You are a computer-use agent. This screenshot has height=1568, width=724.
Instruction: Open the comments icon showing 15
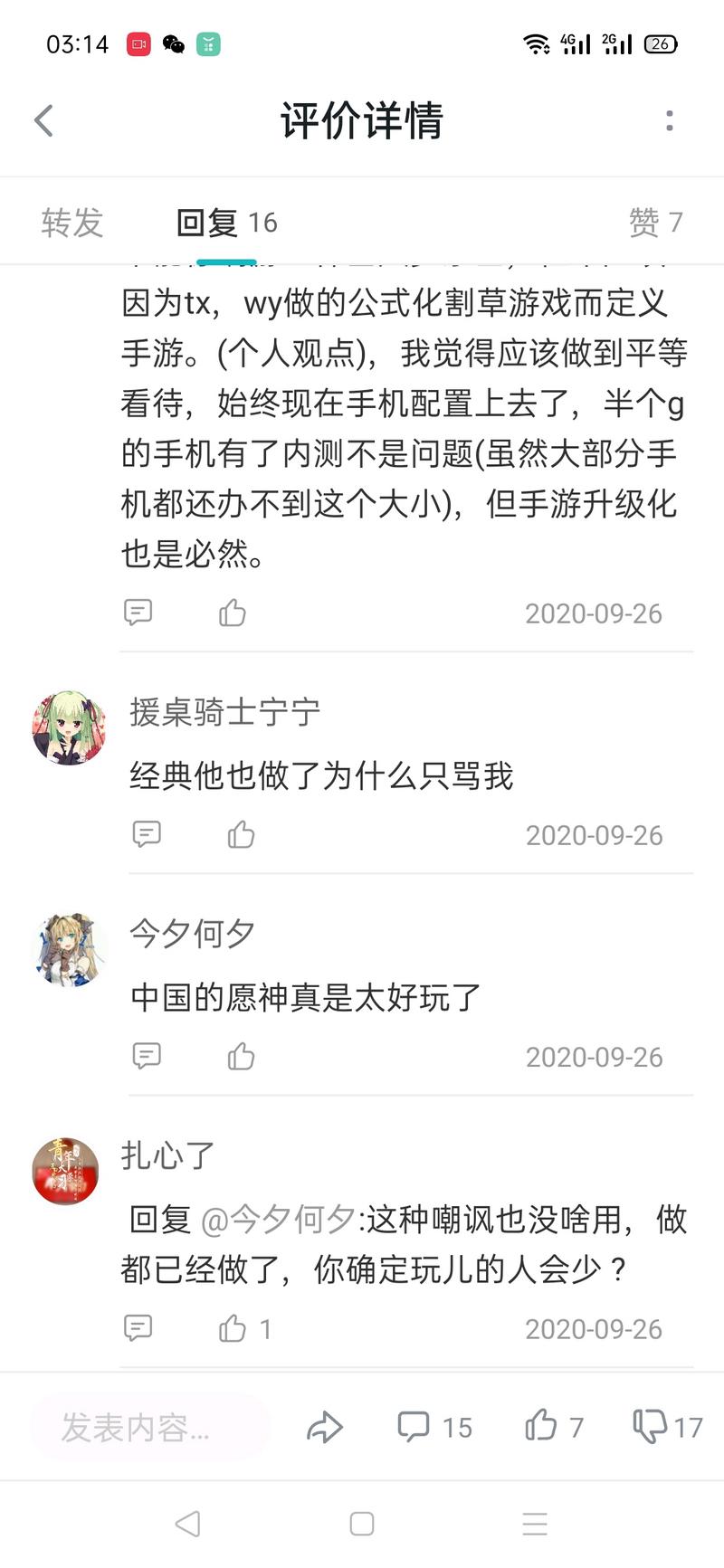click(x=433, y=1427)
